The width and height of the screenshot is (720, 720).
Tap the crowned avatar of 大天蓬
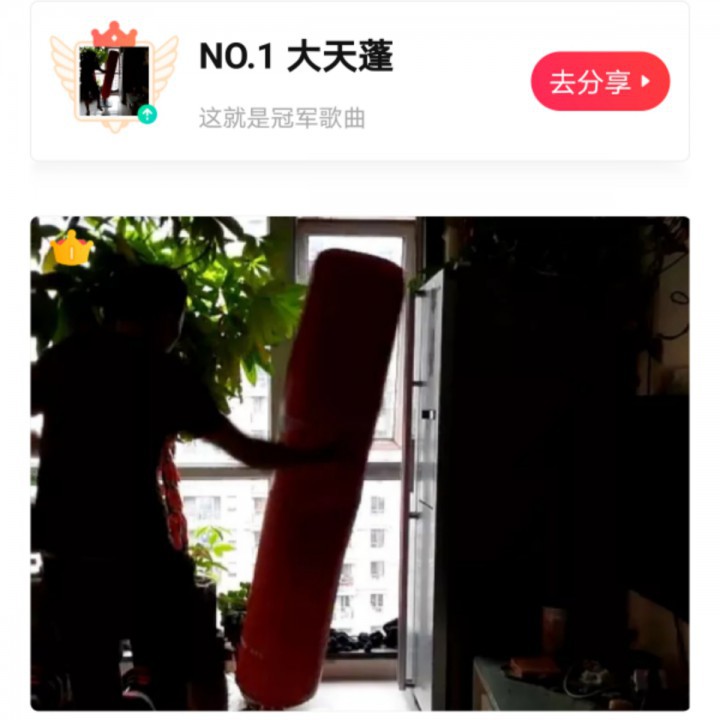coord(114,80)
